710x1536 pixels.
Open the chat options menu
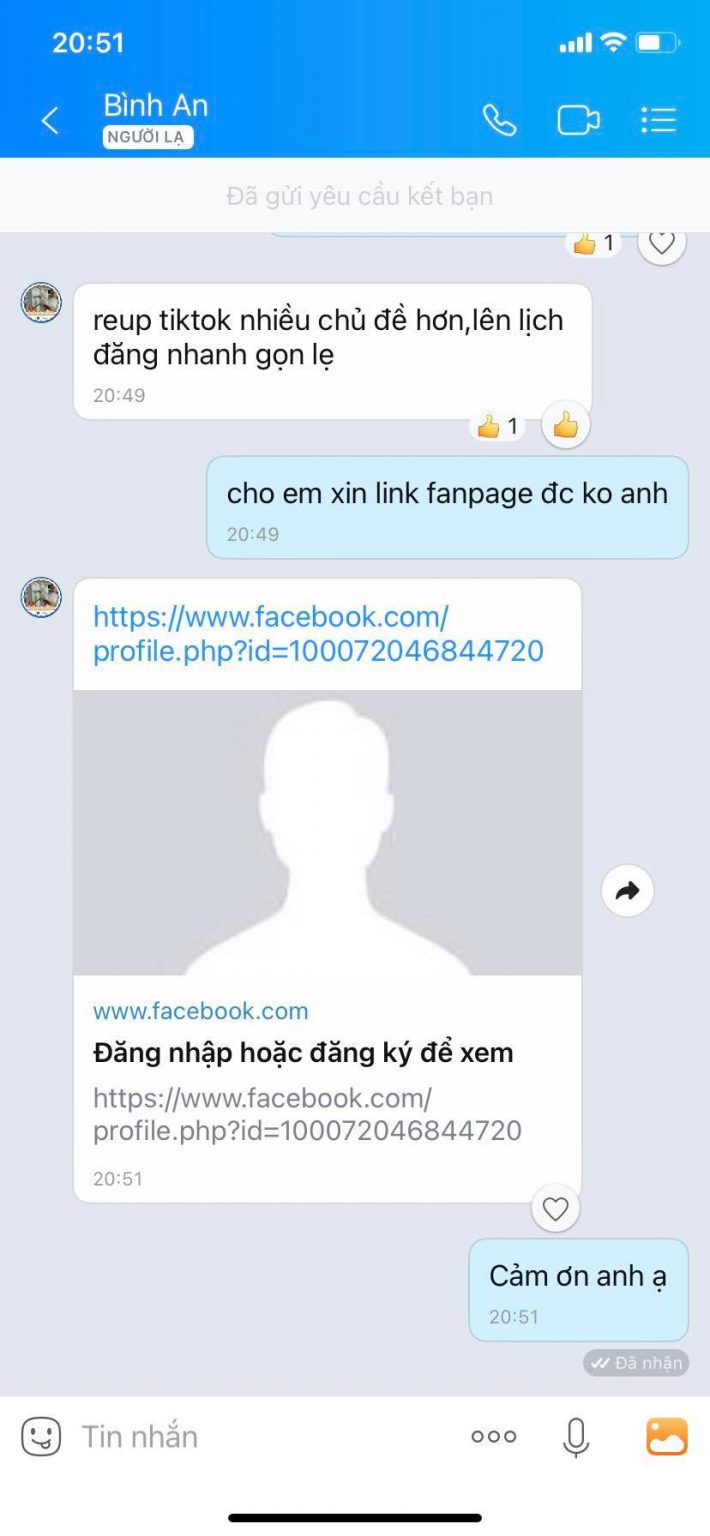tap(658, 120)
